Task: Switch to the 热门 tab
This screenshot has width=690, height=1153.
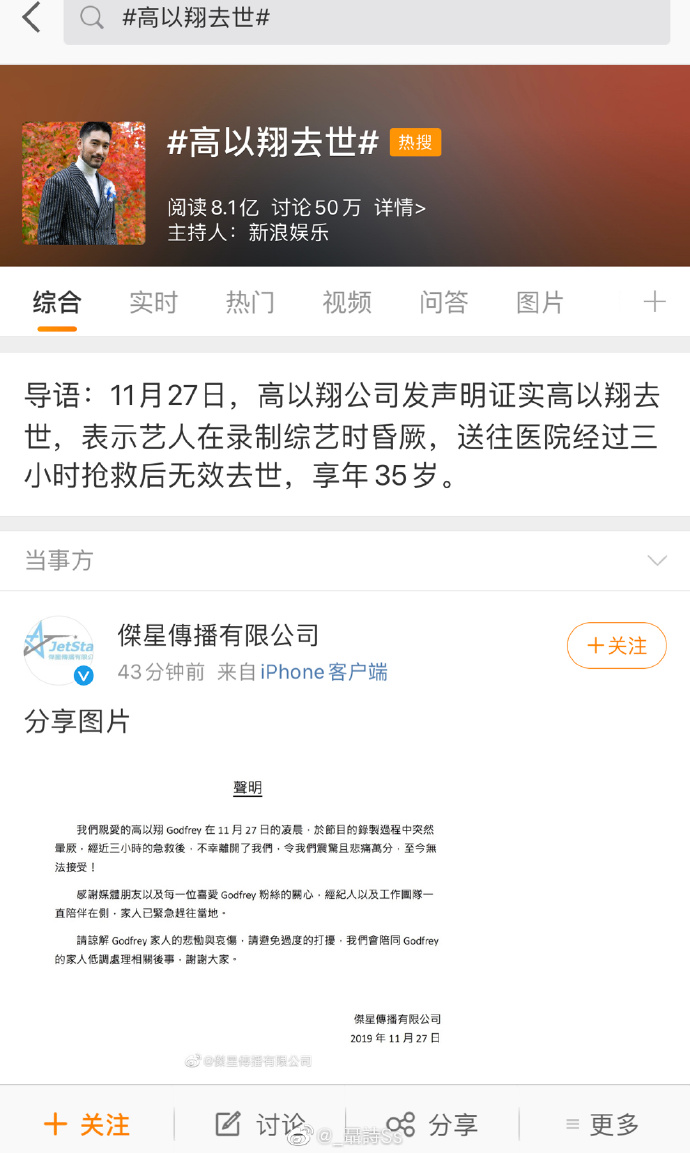Action: pyautogui.click(x=250, y=302)
